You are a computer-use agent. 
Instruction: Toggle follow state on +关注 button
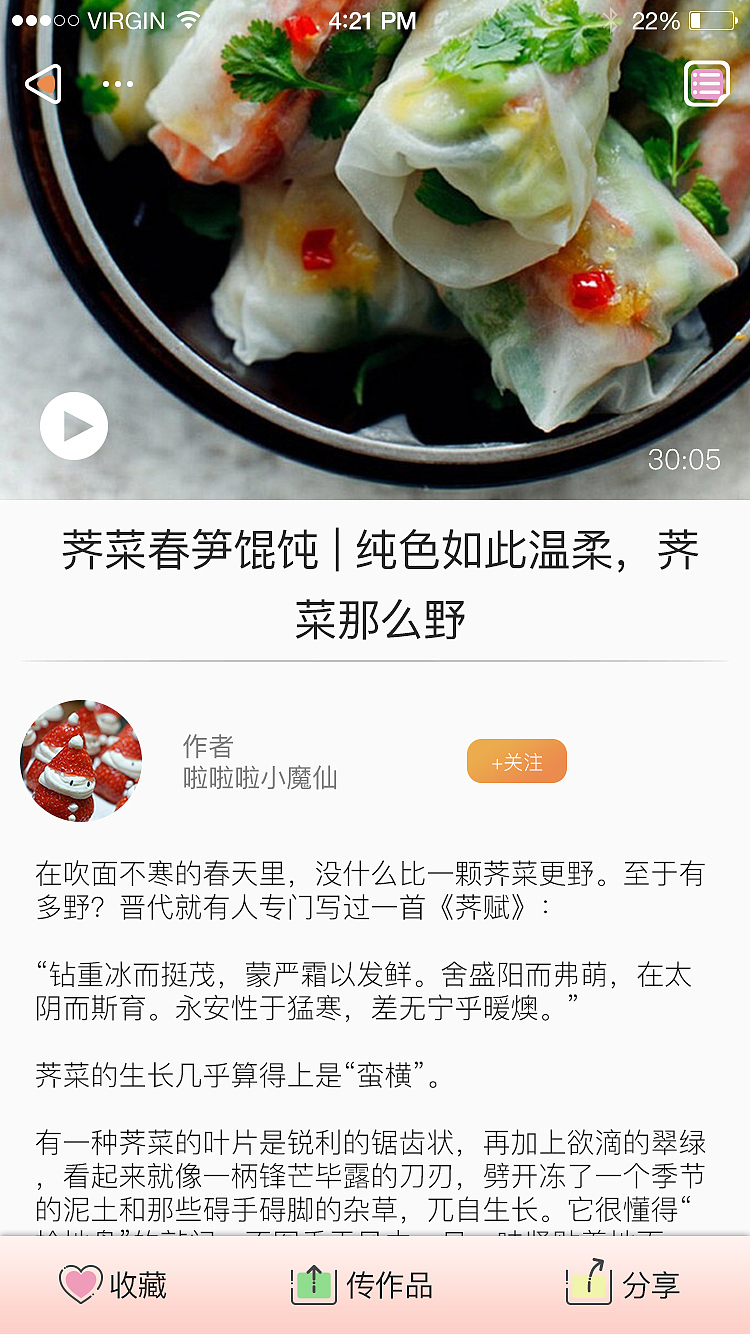pyautogui.click(x=516, y=760)
